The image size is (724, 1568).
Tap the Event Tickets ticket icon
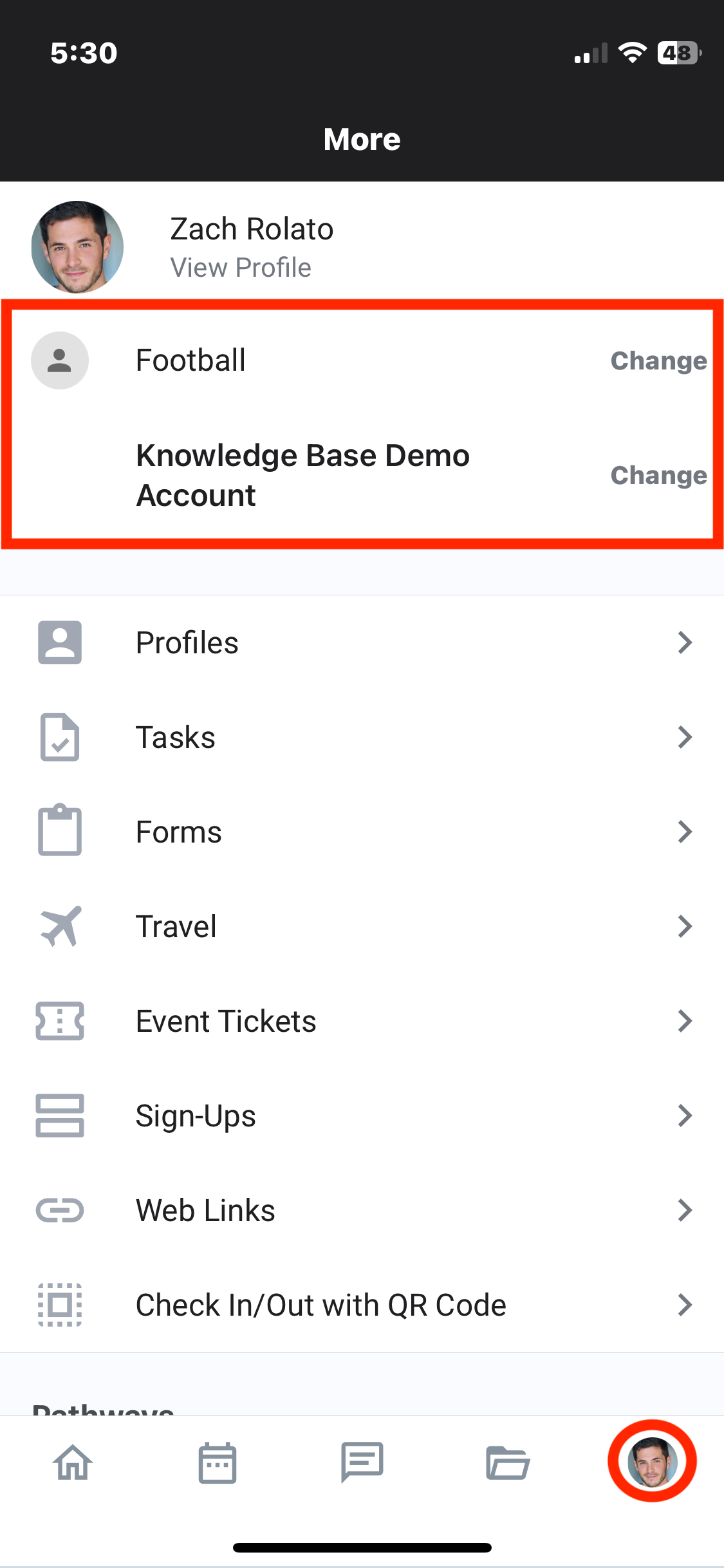tap(60, 1021)
